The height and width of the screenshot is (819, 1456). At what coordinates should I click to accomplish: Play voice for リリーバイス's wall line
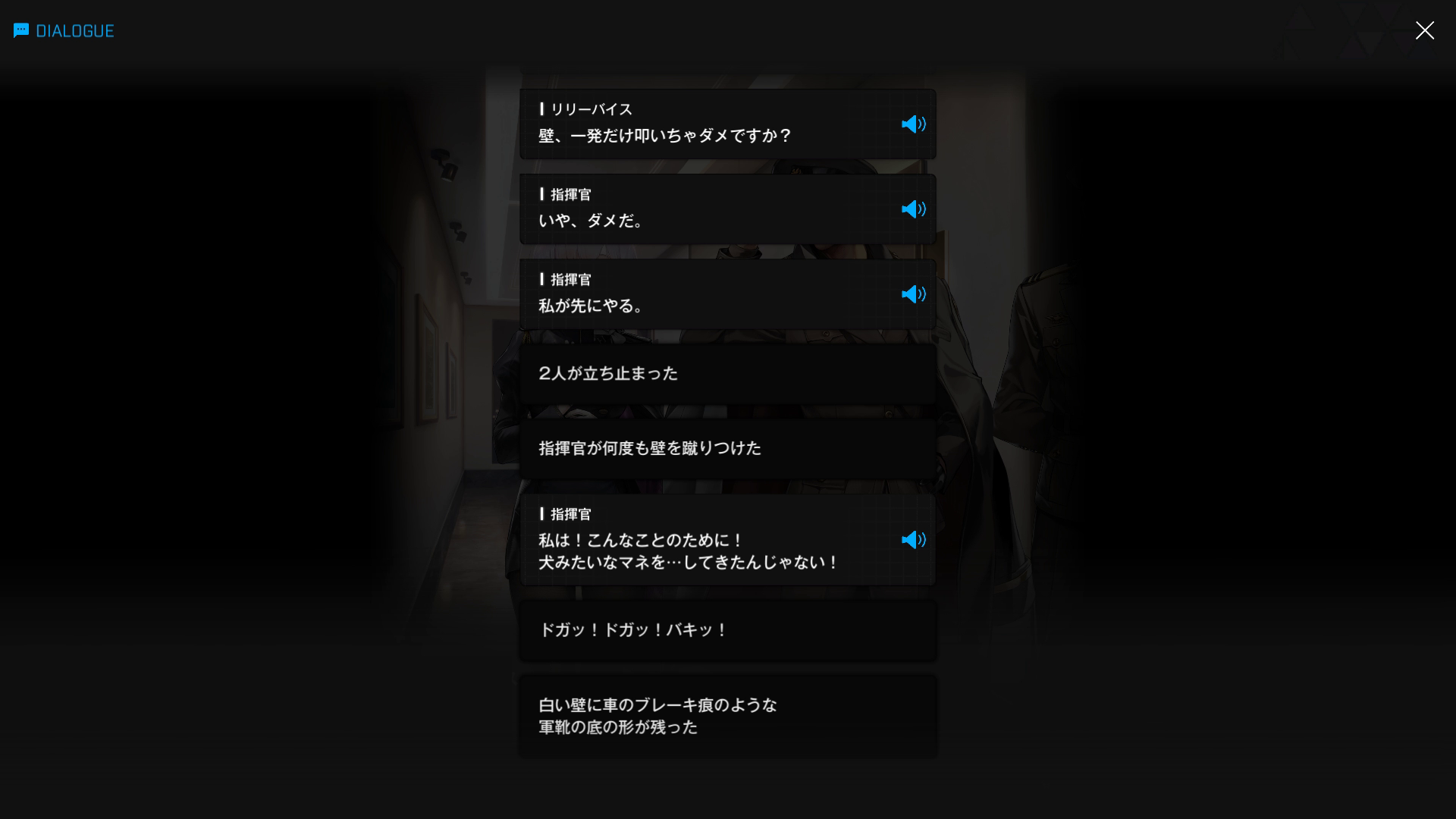(913, 124)
